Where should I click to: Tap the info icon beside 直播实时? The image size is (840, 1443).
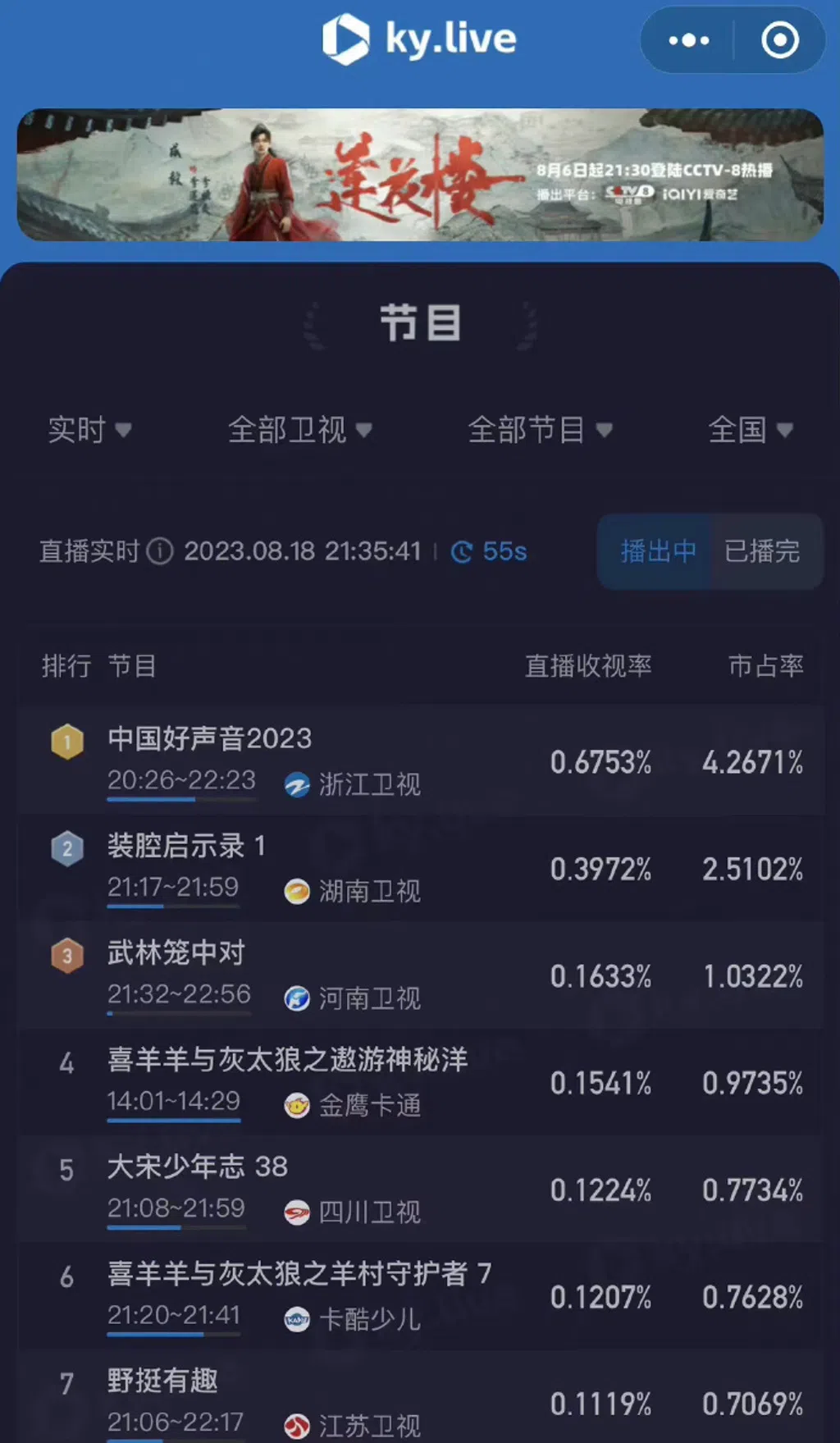click(160, 551)
